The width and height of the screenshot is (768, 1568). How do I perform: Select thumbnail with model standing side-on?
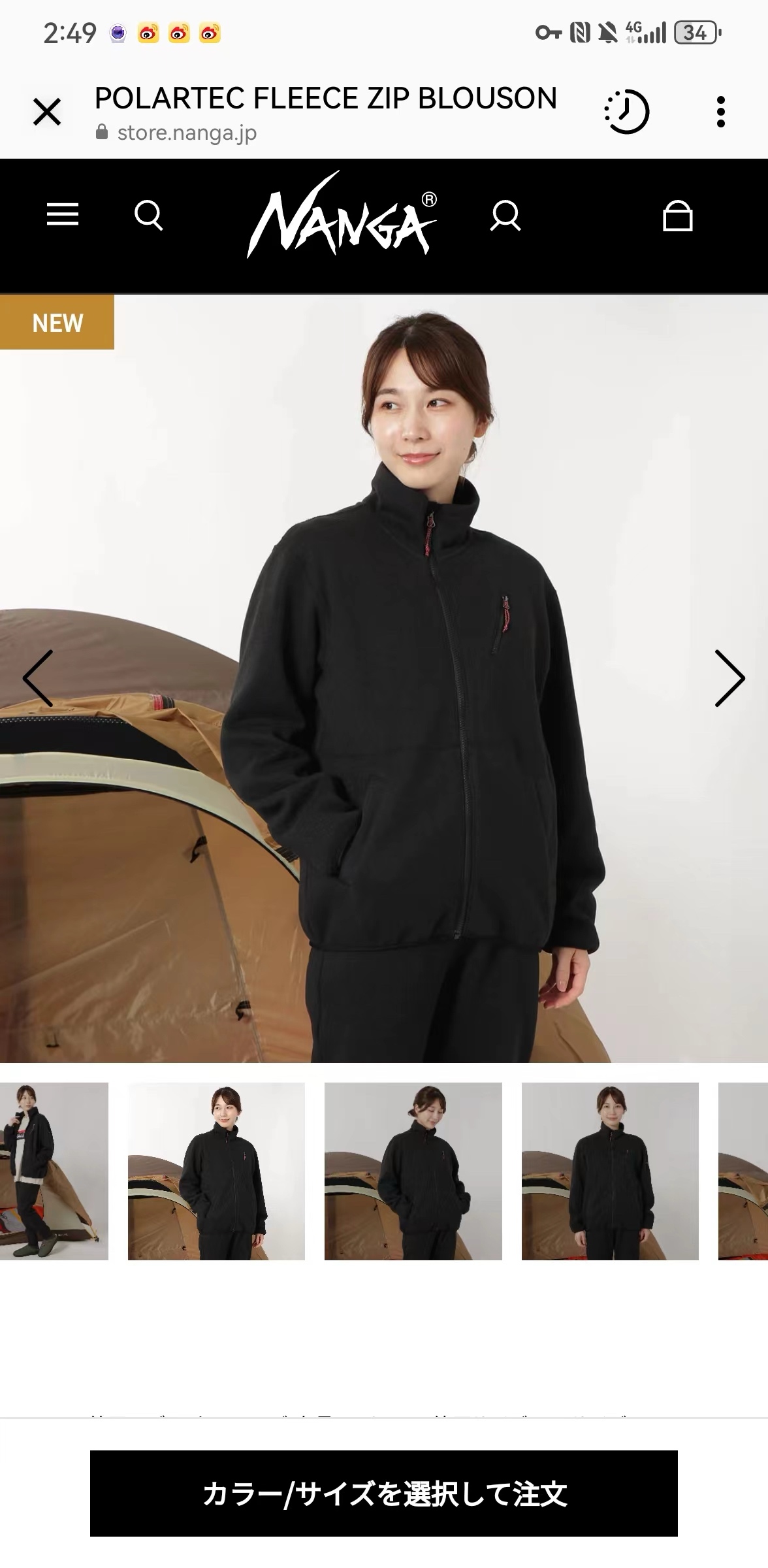click(x=216, y=1171)
